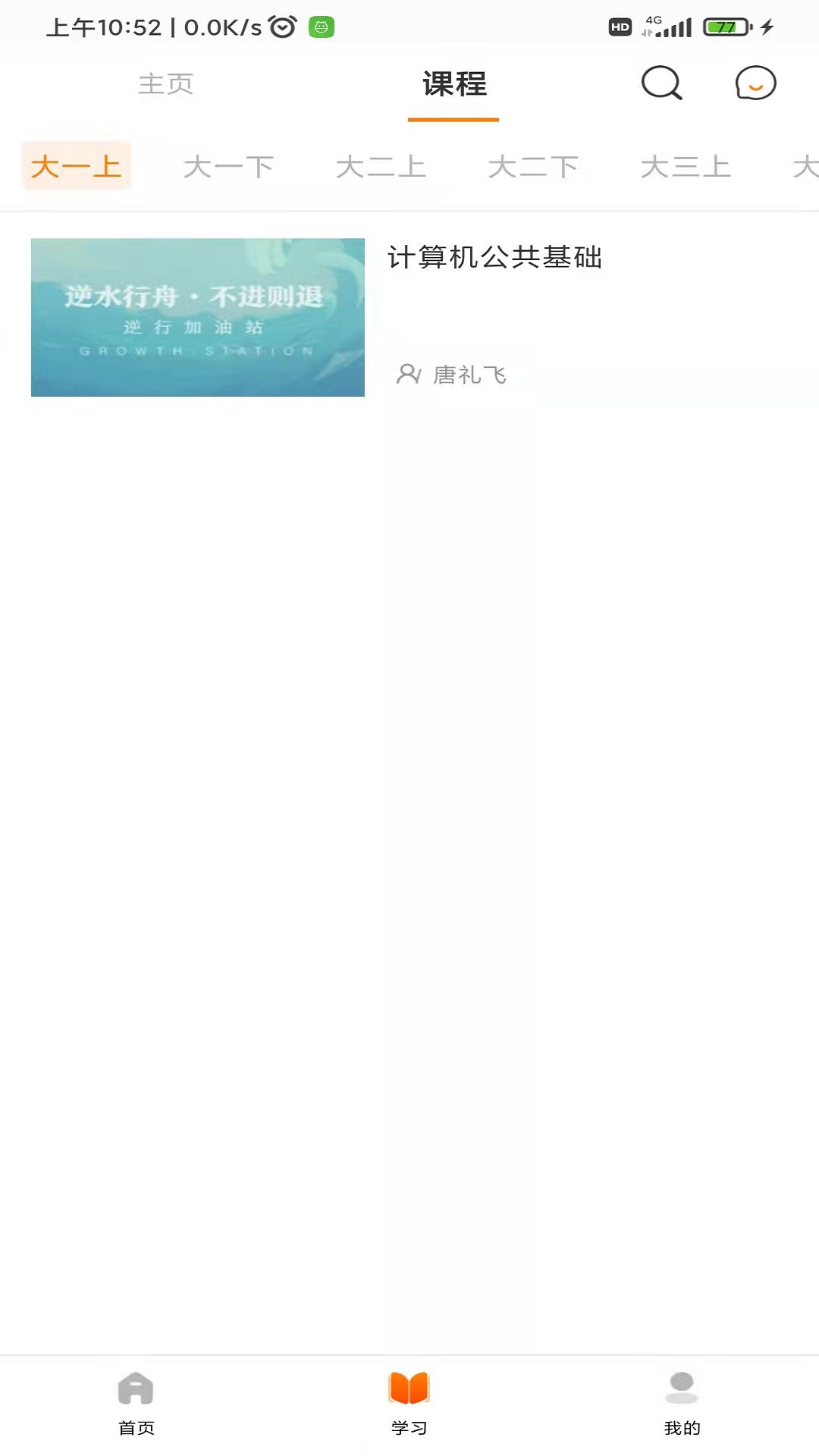The width and height of the screenshot is (819, 1456).
Task: Open the search icon in the top bar
Action: 661,83
